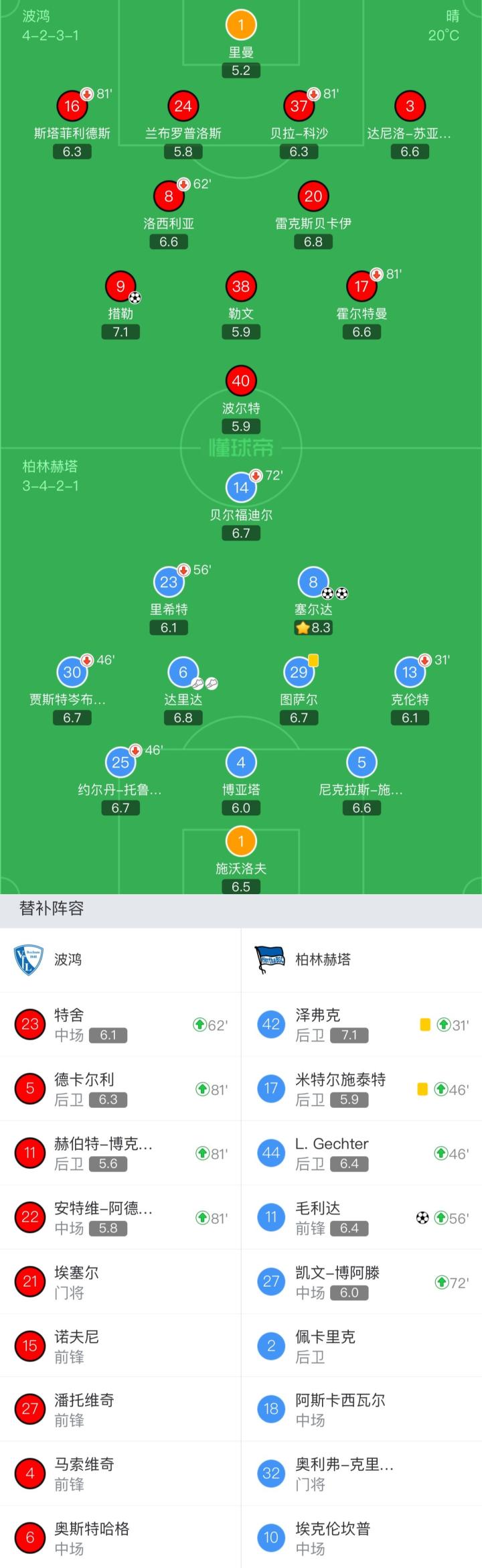Open substitute 泽弗克, rated 7.1

click(361, 1024)
